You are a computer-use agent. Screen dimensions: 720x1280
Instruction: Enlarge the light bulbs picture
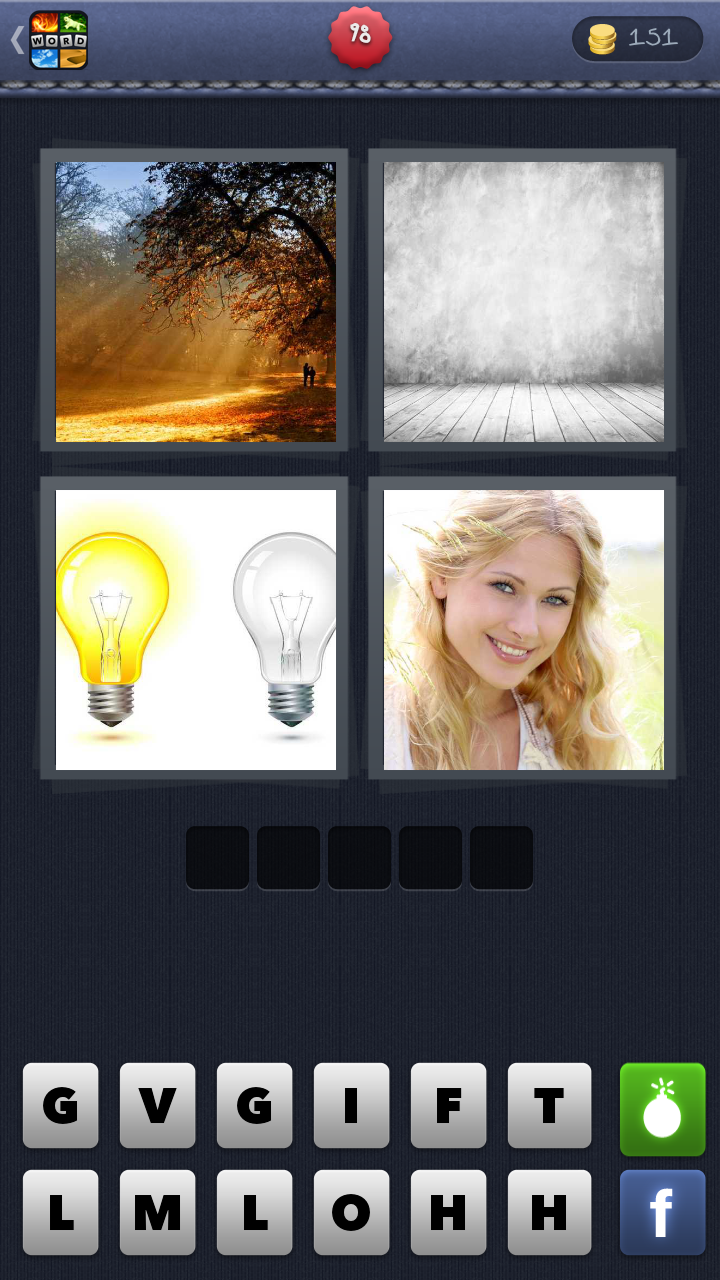[195, 629]
